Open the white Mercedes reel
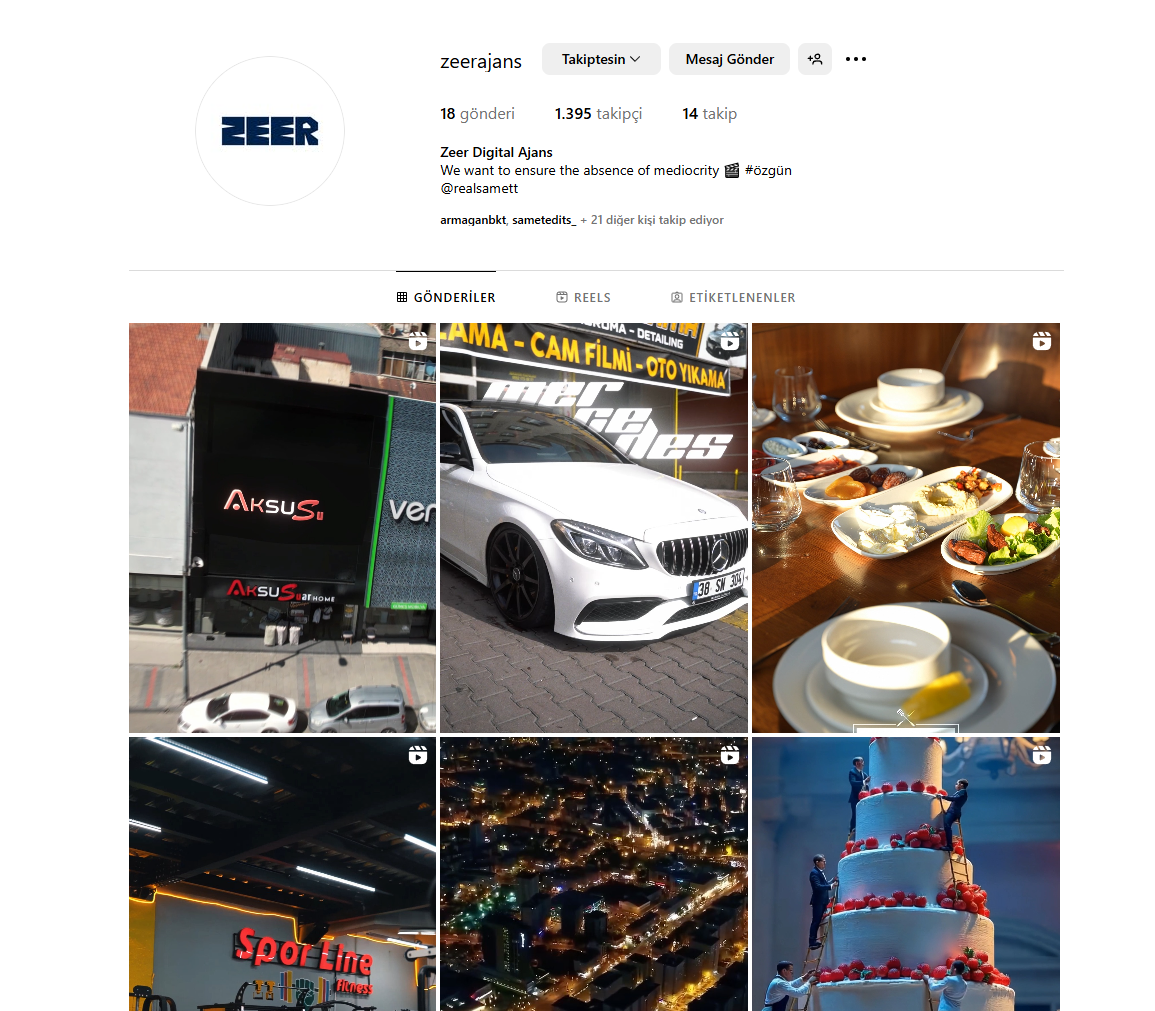Viewport: 1155px width, 1011px height. pyautogui.click(x=594, y=527)
